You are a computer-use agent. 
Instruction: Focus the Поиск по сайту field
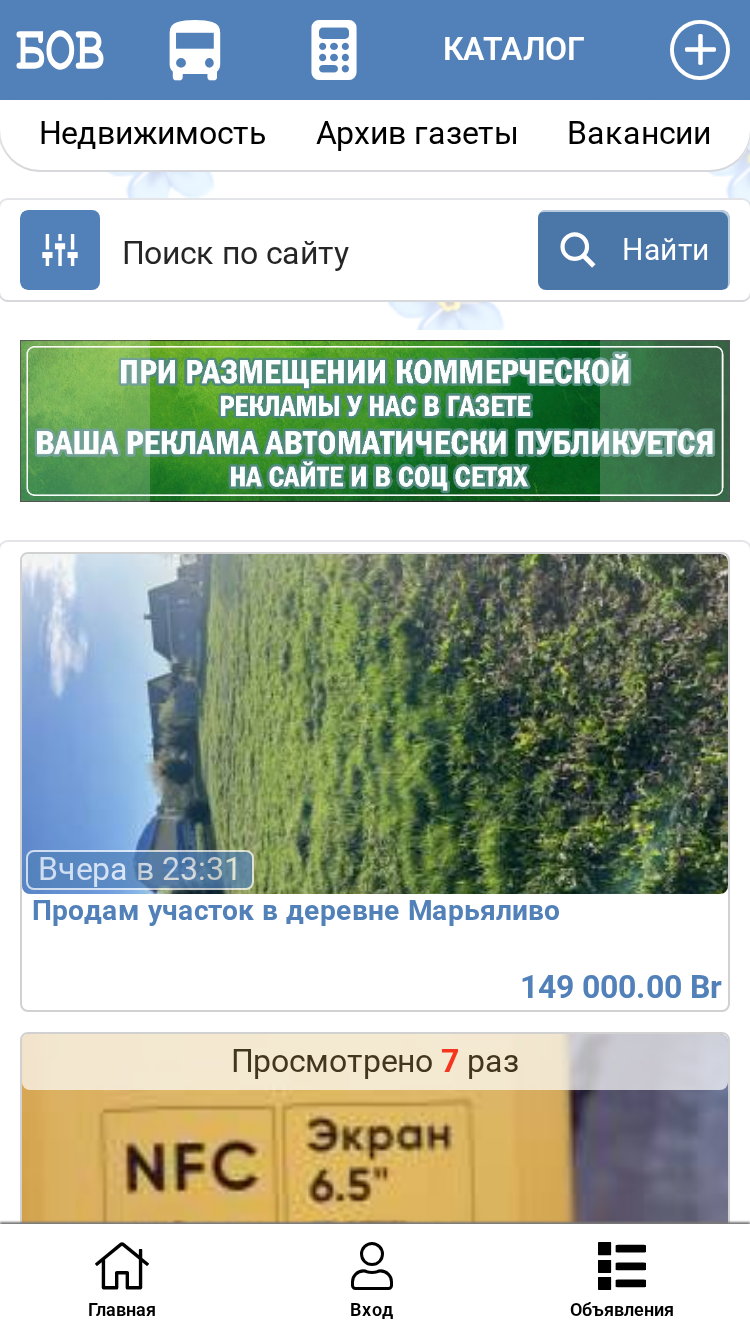(x=320, y=253)
